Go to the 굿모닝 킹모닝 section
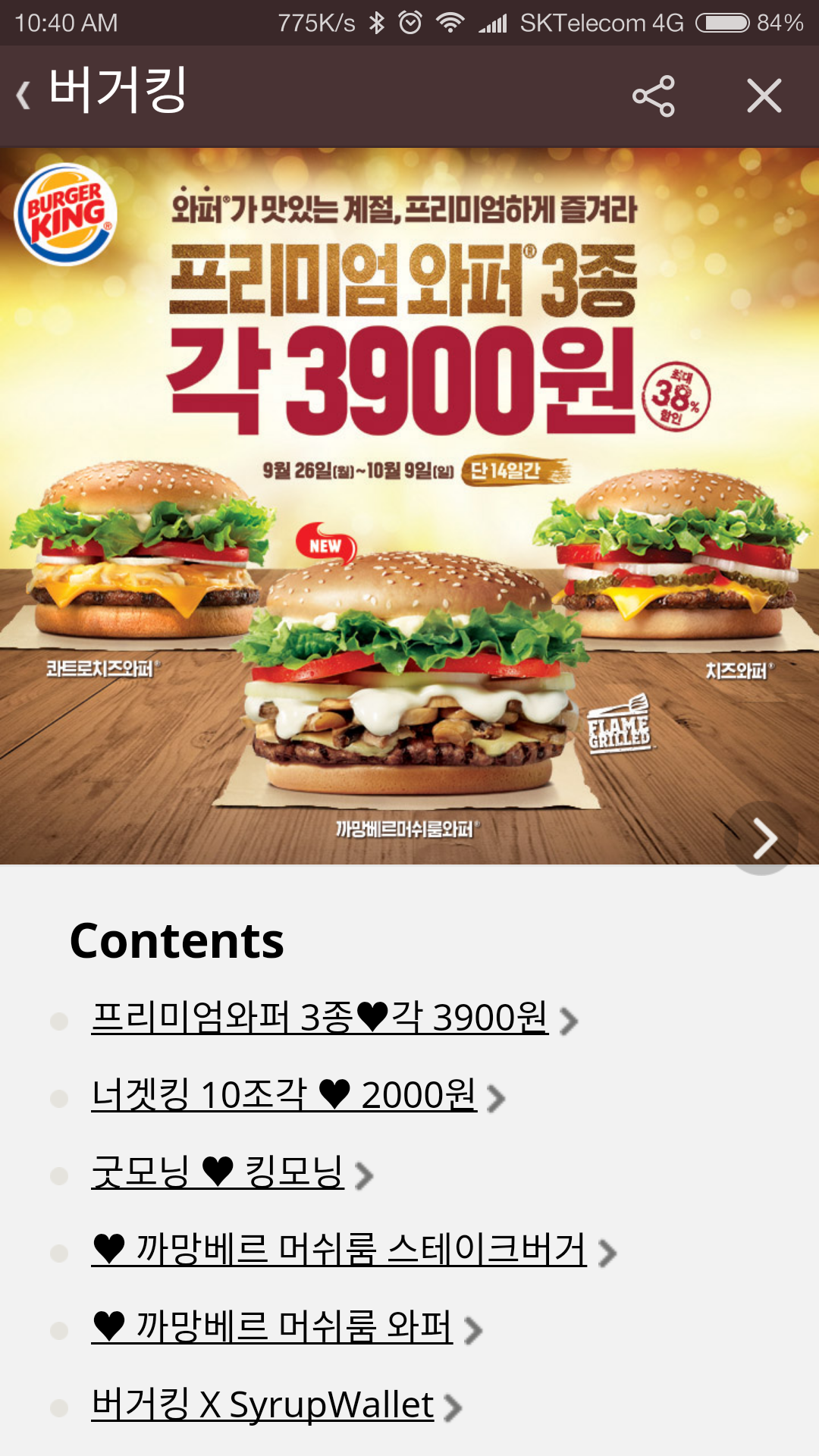819x1456 pixels. pyautogui.click(x=218, y=1172)
